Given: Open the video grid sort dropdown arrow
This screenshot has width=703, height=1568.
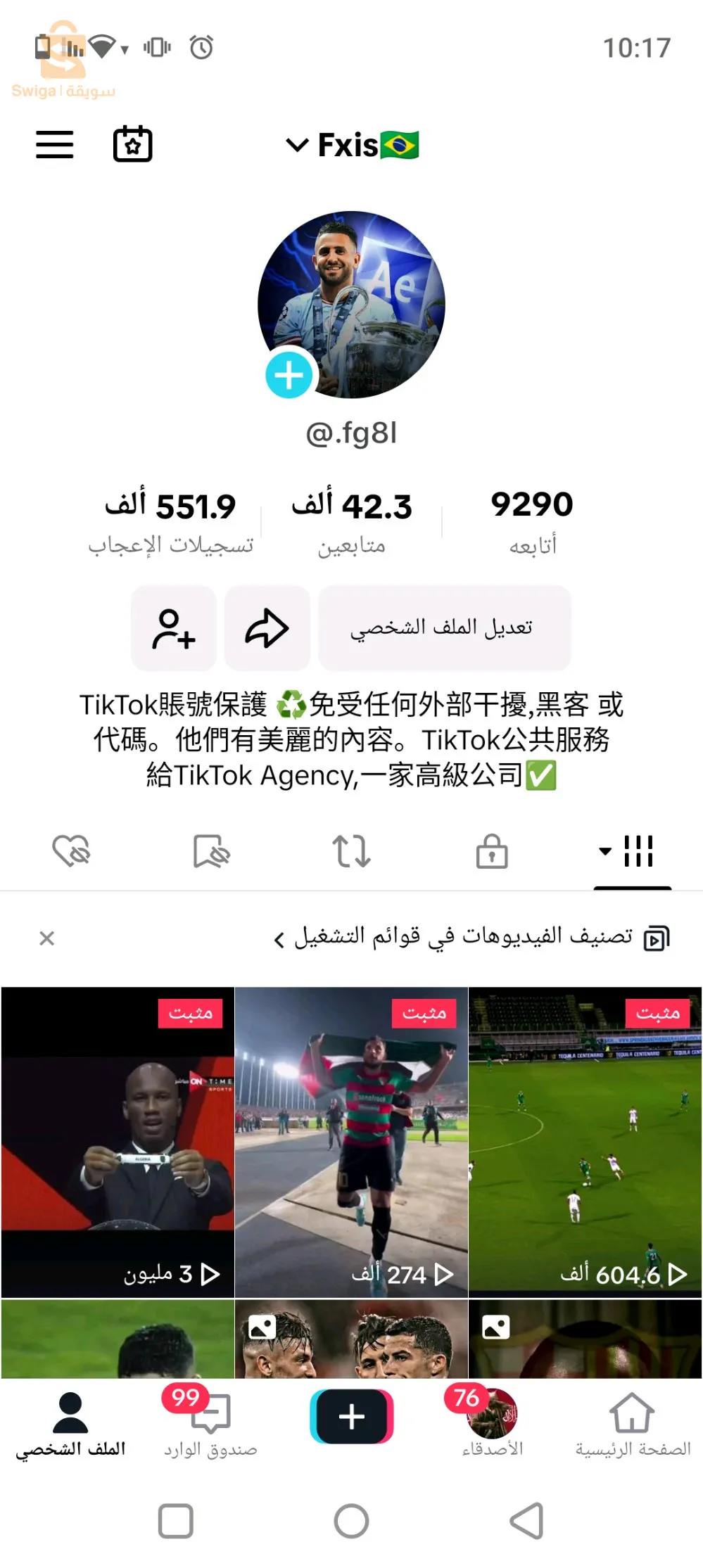Looking at the screenshot, I should 604,852.
